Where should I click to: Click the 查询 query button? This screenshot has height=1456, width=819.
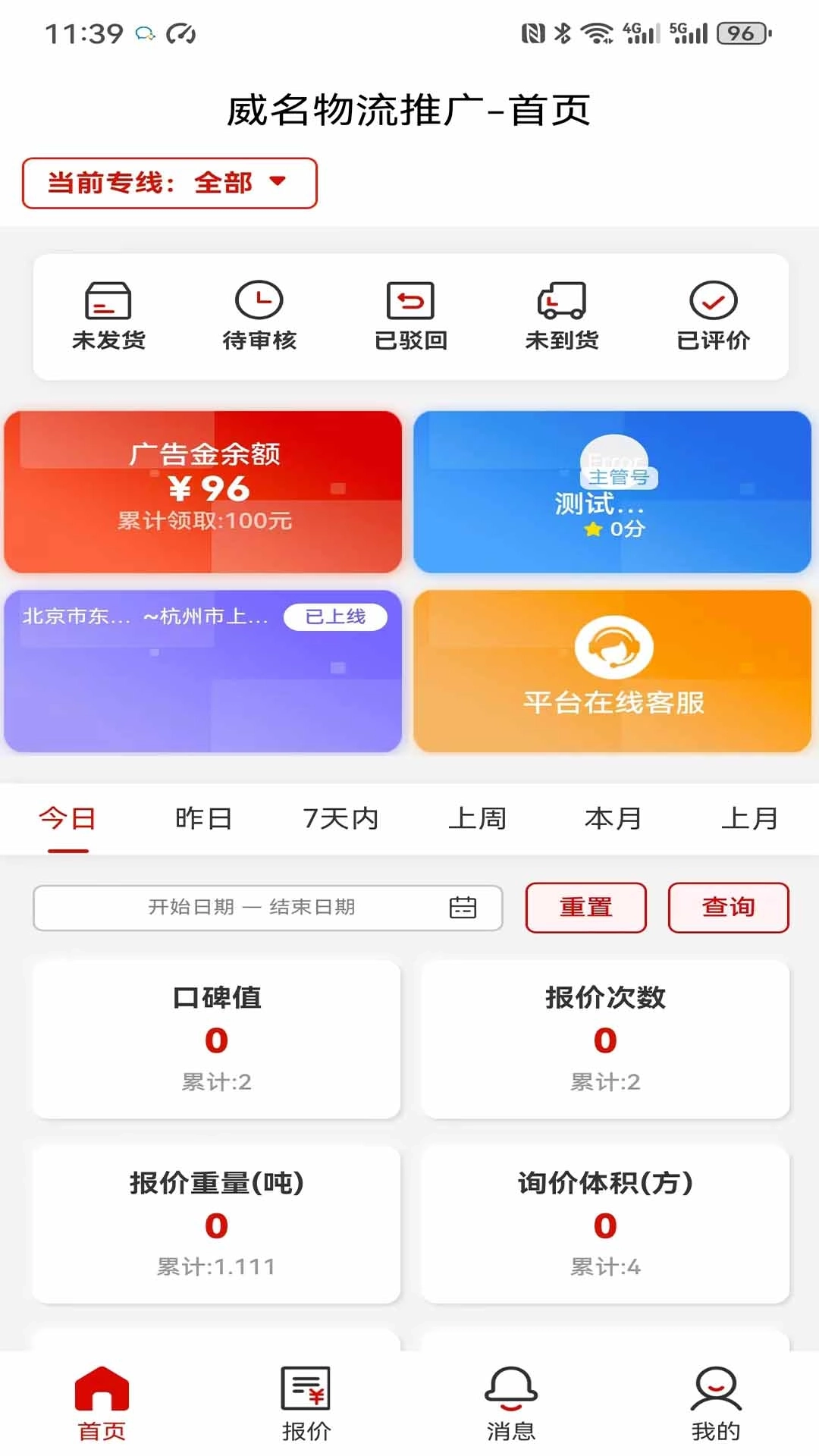coord(729,907)
